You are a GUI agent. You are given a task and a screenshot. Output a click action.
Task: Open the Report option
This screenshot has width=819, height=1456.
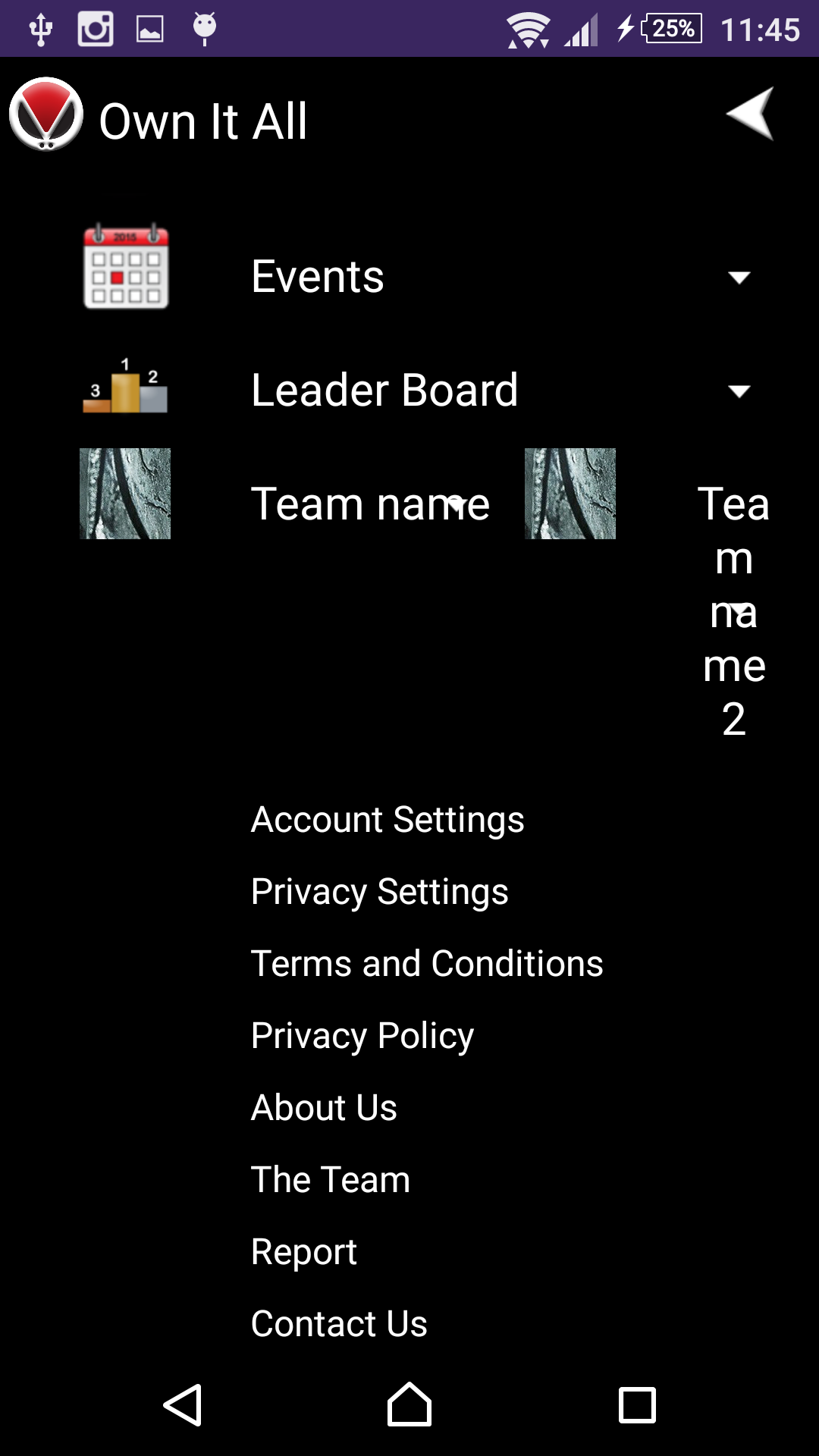303,1252
